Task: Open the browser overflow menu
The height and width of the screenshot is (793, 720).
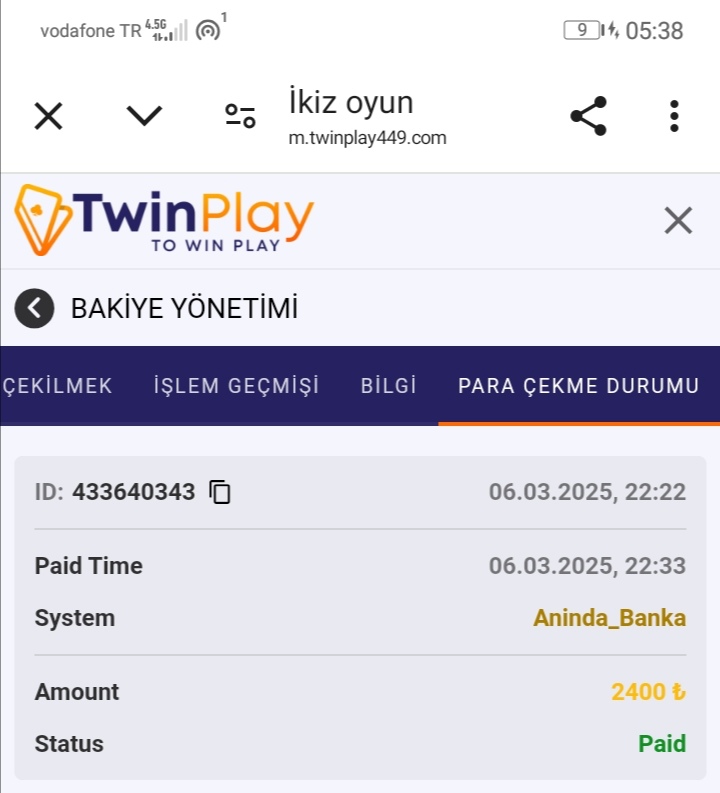Action: tap(675, 116)
